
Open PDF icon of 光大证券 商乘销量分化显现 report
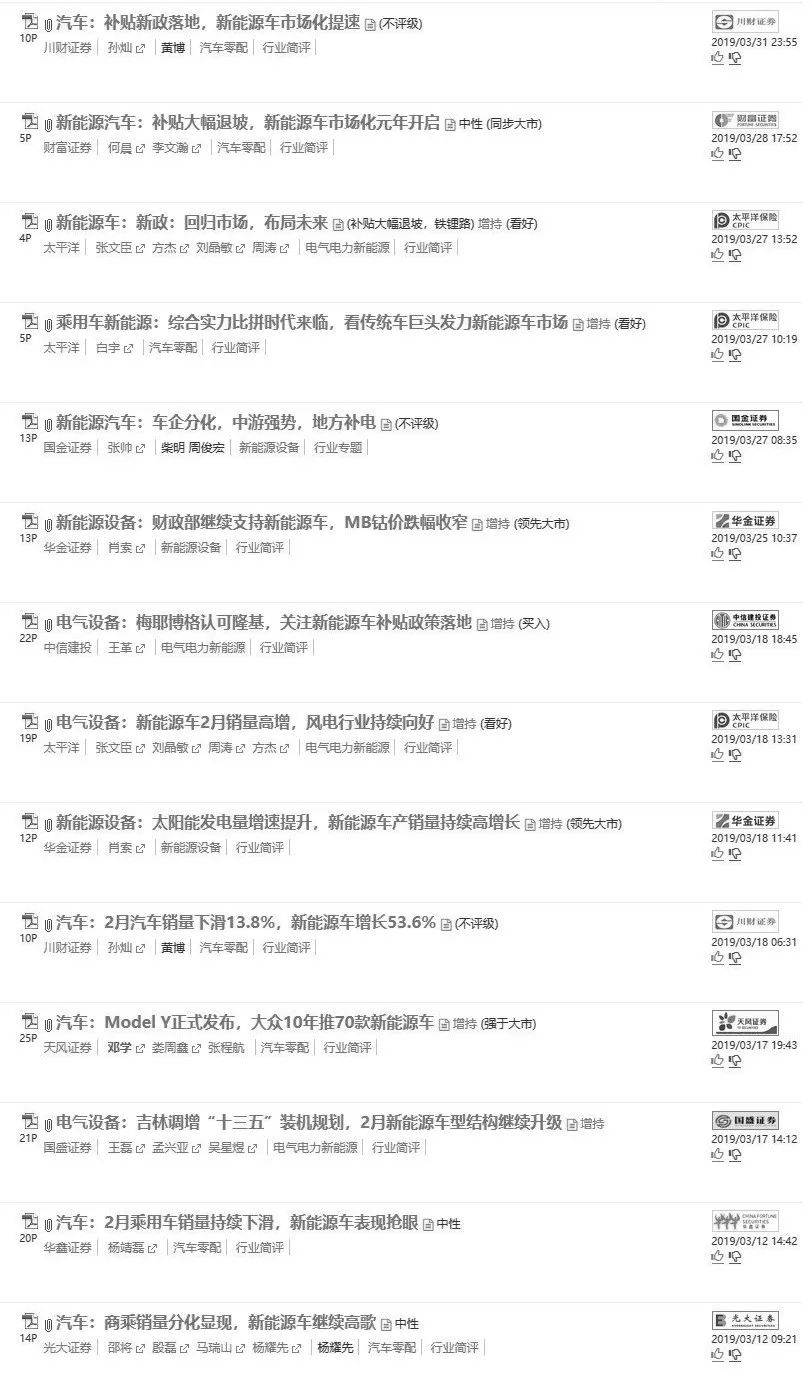click(29, 1322)
